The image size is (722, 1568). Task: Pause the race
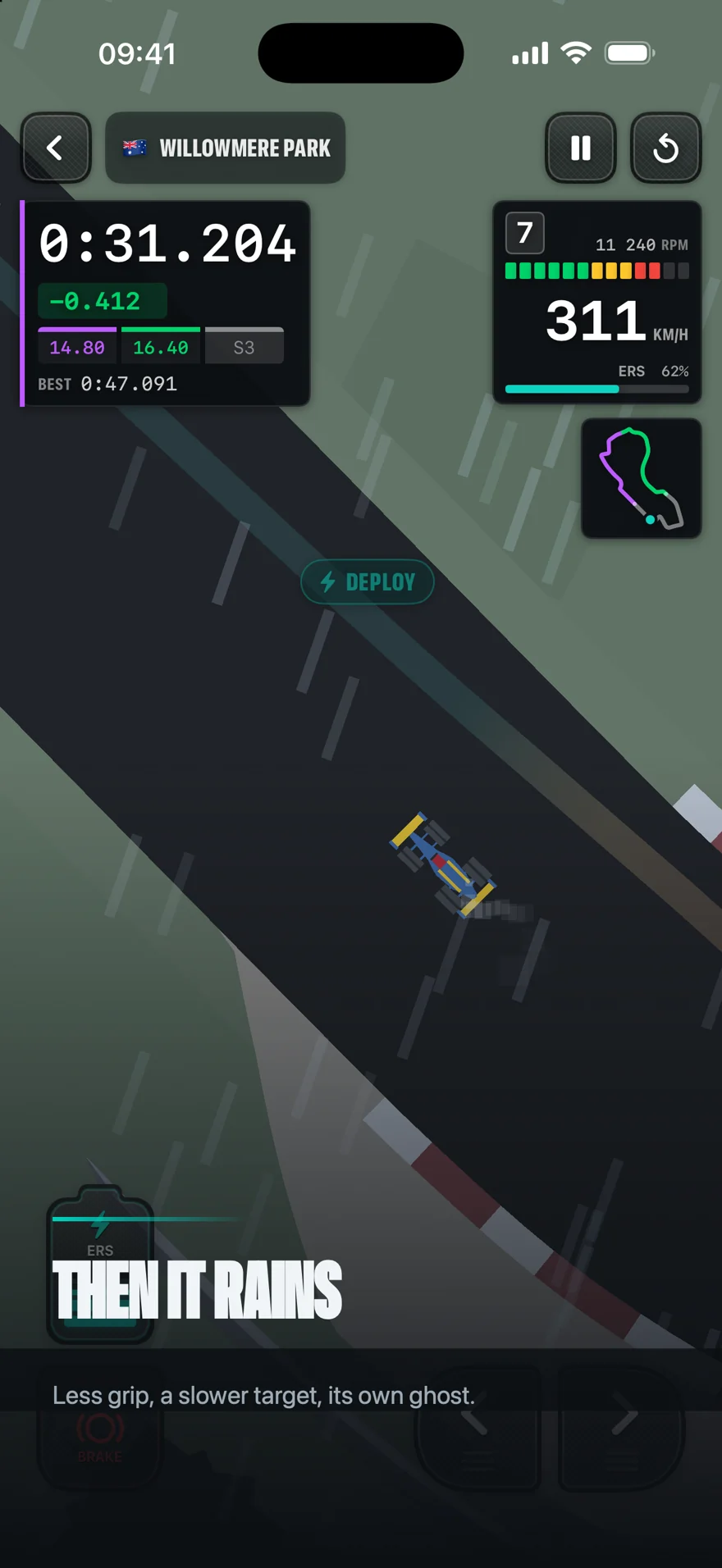tap(581, 148)
